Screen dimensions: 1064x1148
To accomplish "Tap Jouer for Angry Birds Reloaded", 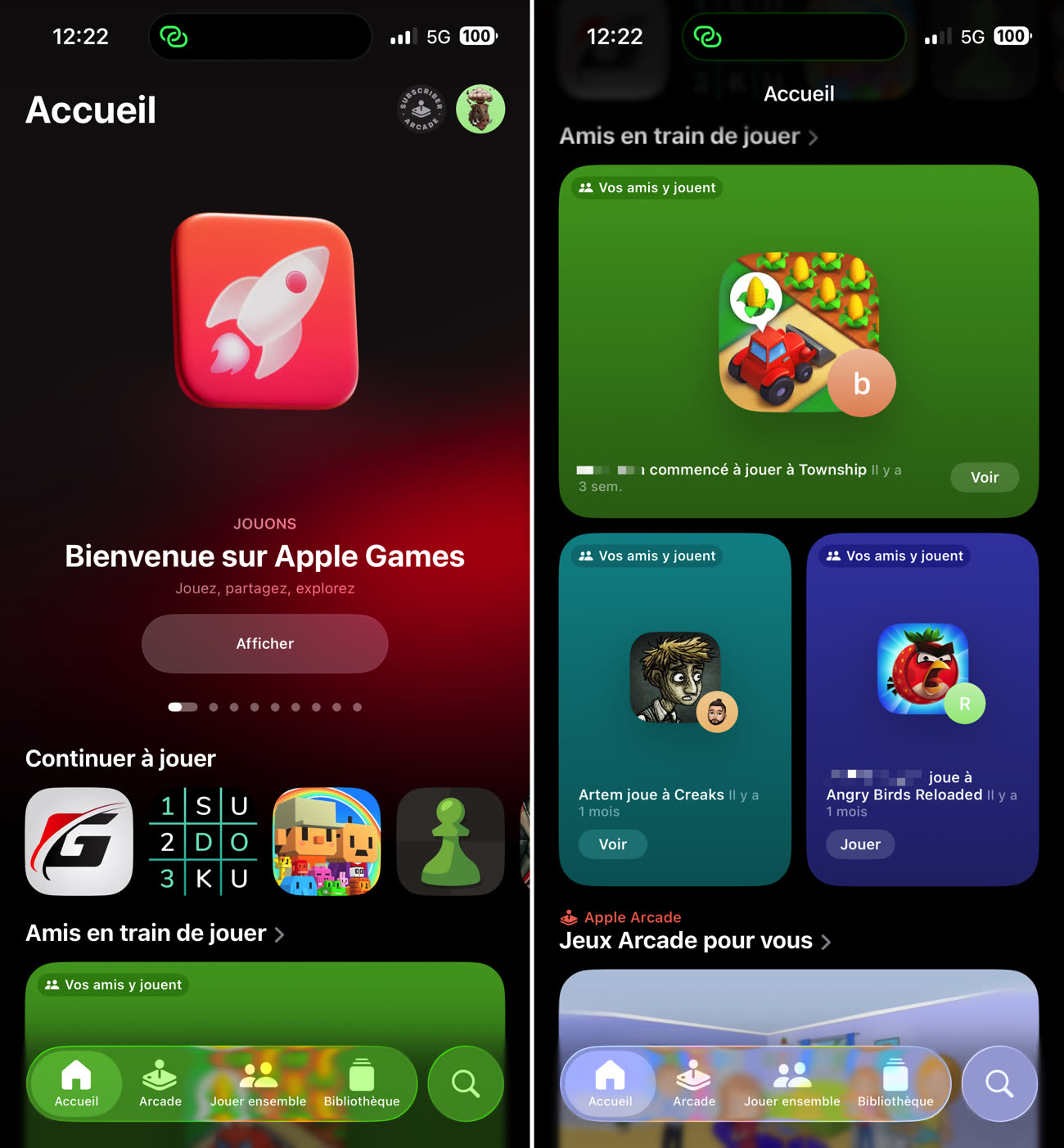I will pos(859,844).
